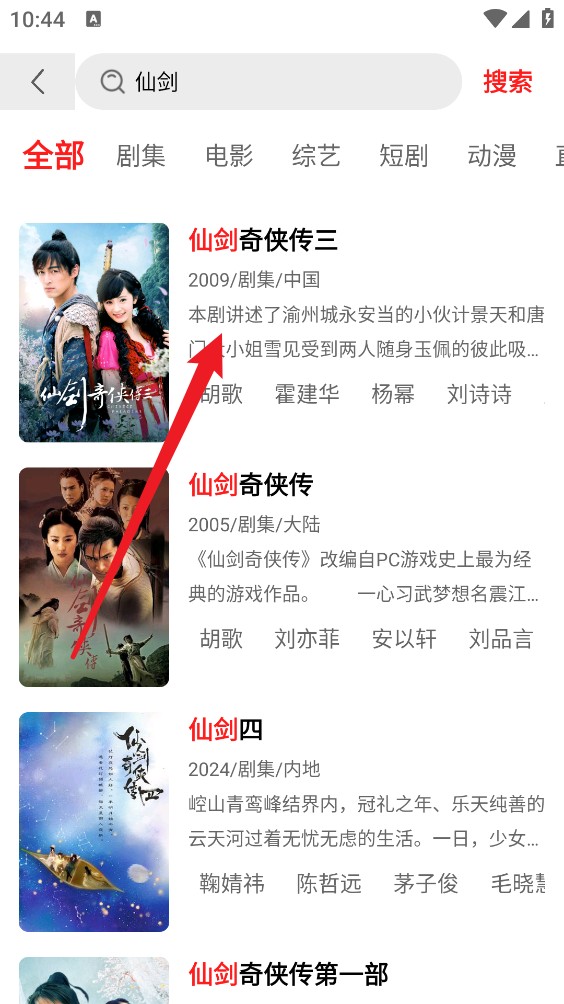Viewport: 564px width, 1004px height.
Task: Open the 仙剑奇侠传三 poster
Action: point(94,332)
